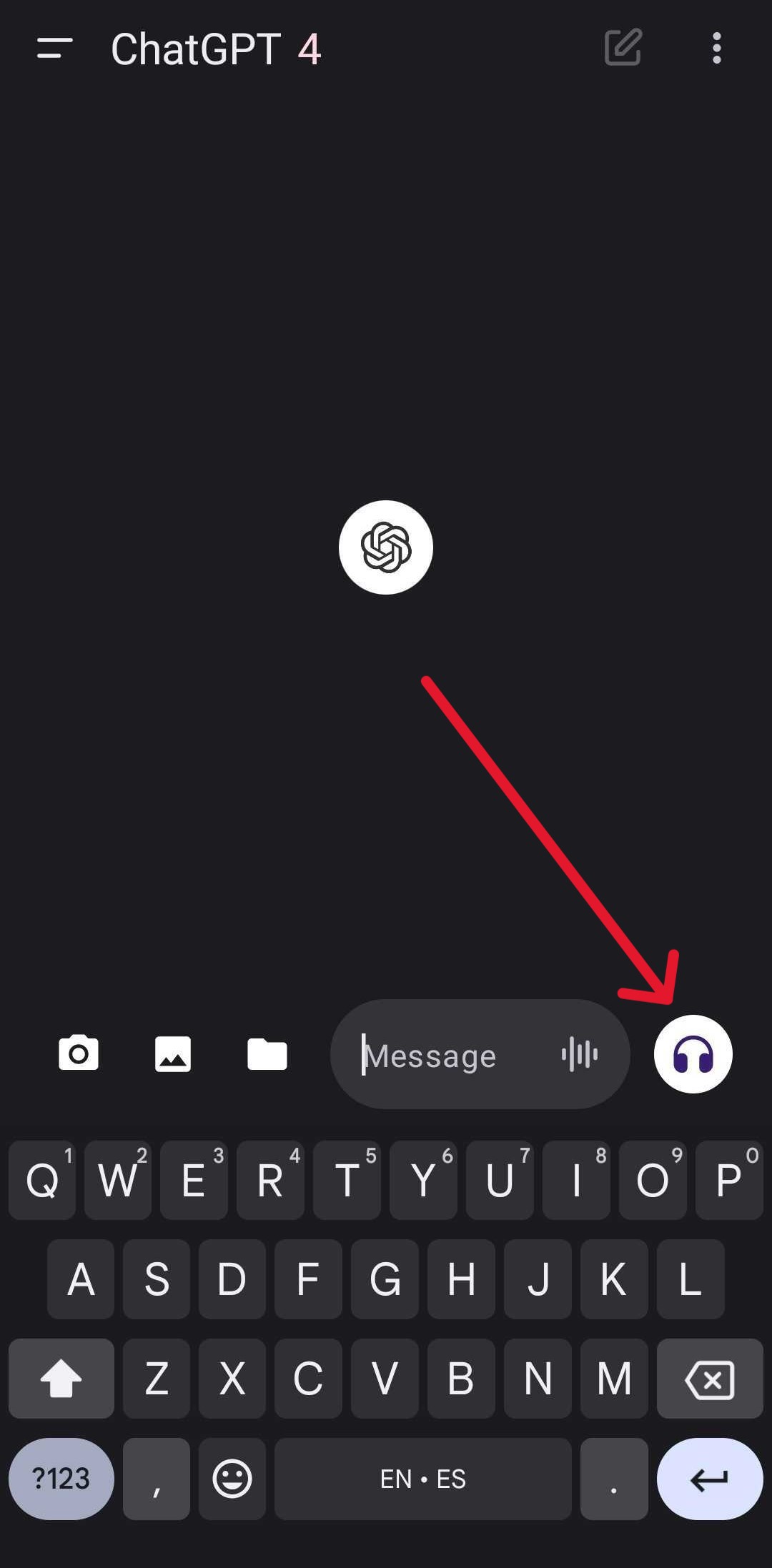The width and height of the screenshot is (772, 1568).
Task: Focus the Message text field
Action: pos(443,1055)
